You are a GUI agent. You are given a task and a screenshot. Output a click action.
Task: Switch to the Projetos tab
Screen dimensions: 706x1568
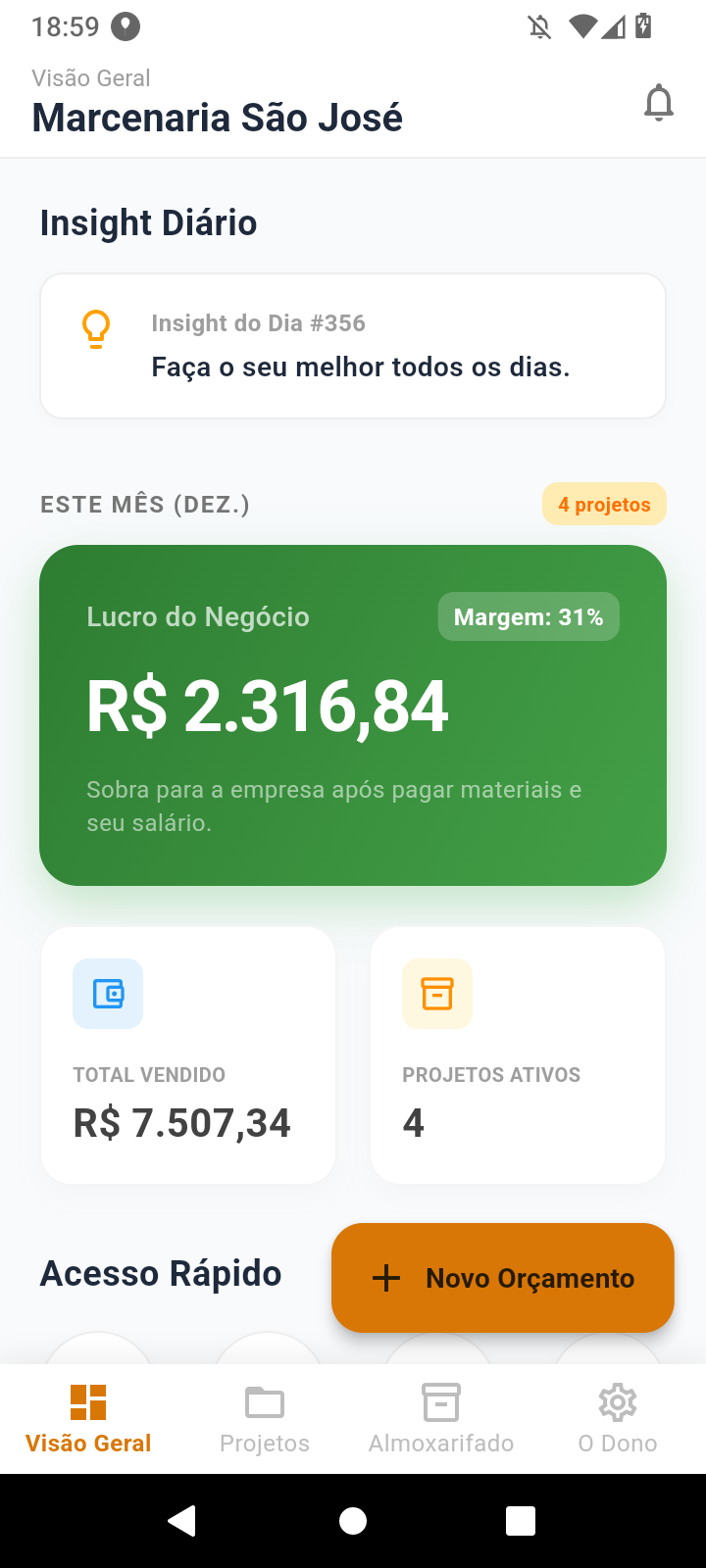[x=265, y=1418]
